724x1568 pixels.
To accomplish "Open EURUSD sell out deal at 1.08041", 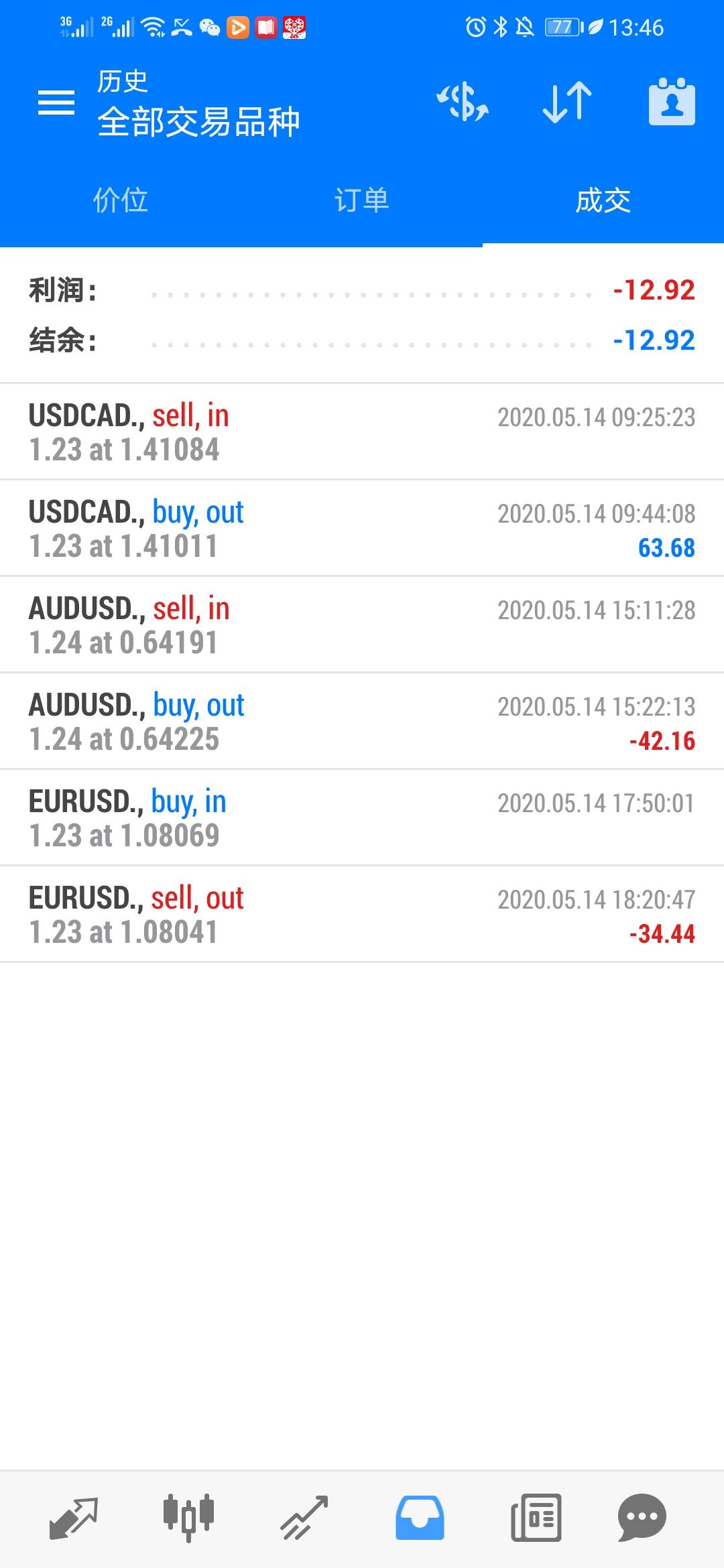I will tap(362, 915).
